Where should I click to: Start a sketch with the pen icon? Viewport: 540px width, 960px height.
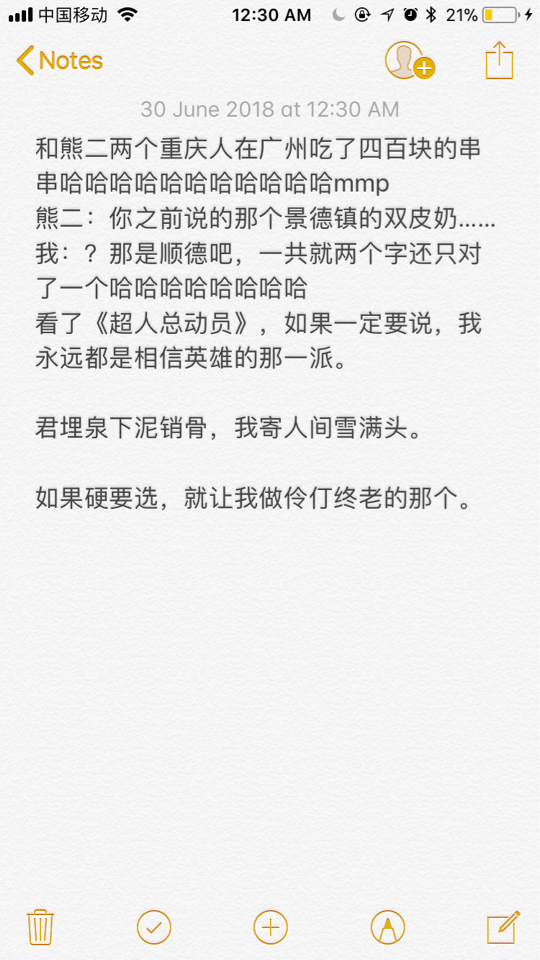pos(388,927)
